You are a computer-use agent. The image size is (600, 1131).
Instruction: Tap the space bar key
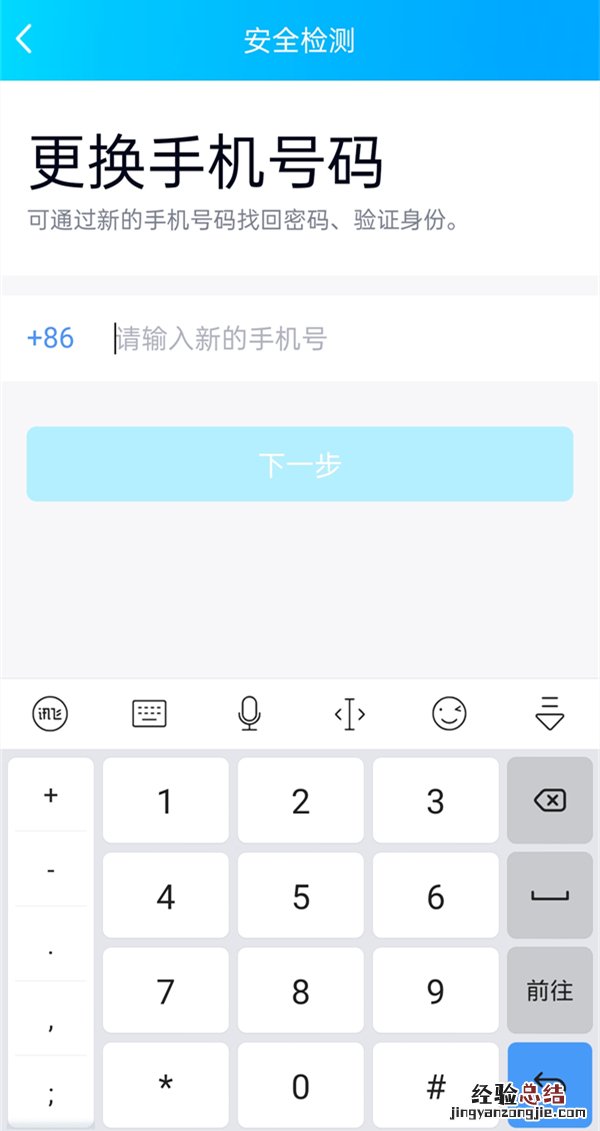tap(550, 896)
